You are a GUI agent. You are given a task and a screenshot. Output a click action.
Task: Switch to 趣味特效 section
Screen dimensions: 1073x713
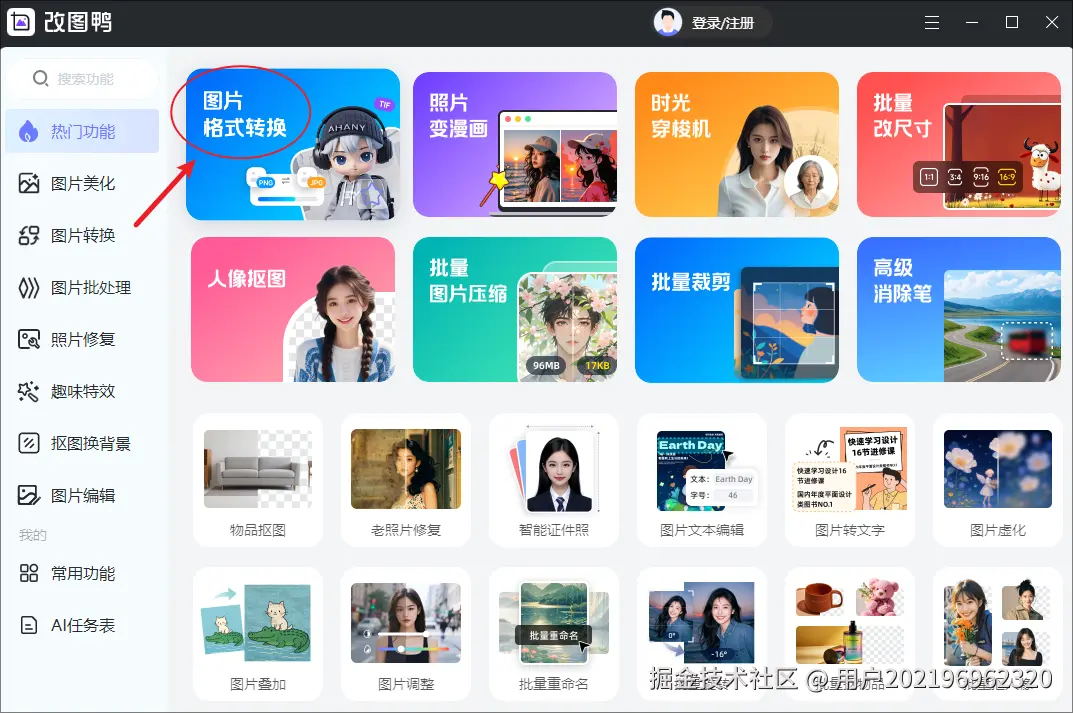[82, 392]
